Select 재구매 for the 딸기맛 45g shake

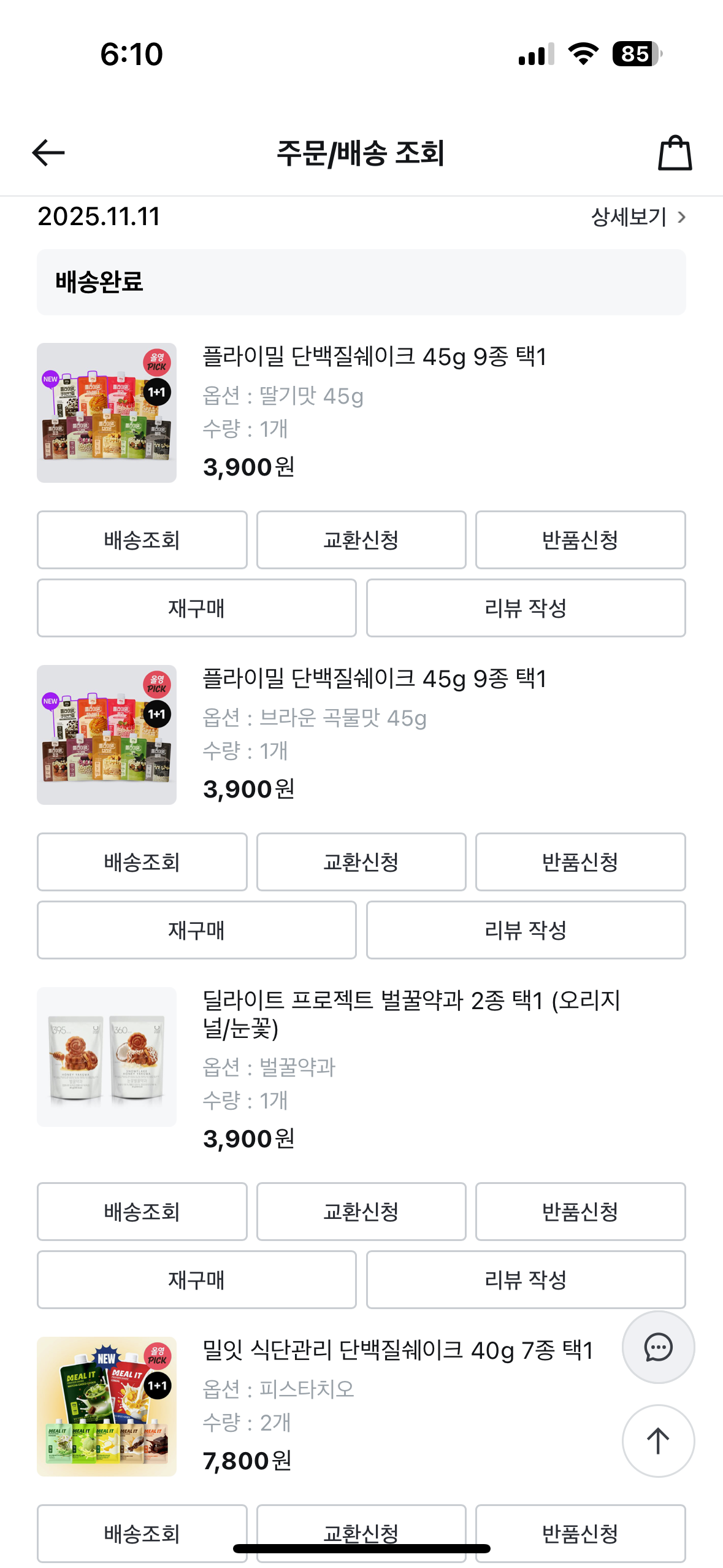[x=196, y=608]
